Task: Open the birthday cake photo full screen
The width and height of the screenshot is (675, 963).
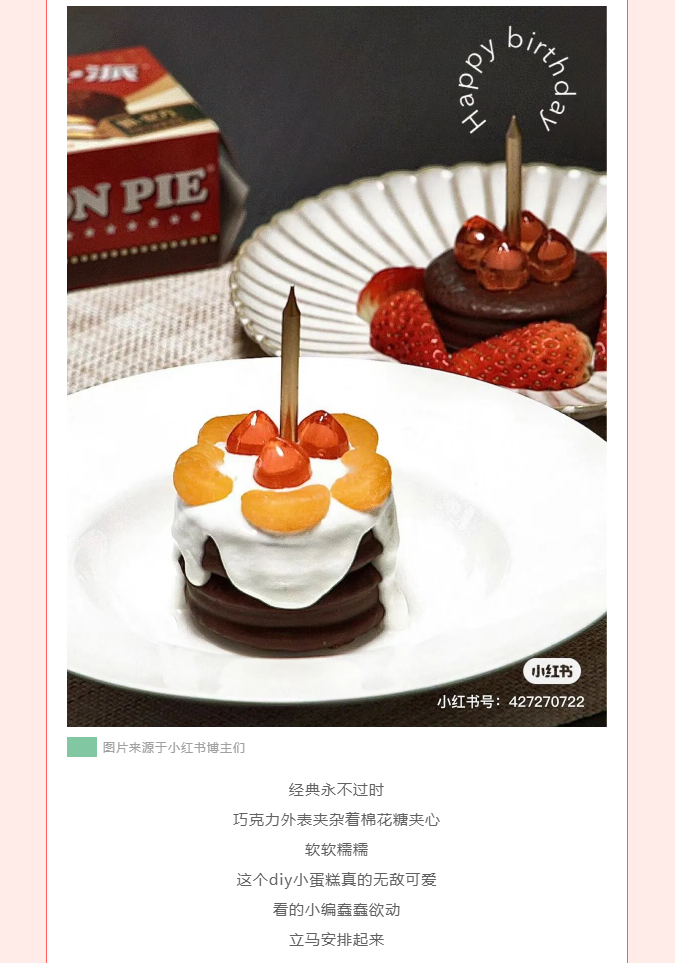Action: (336, 366)
